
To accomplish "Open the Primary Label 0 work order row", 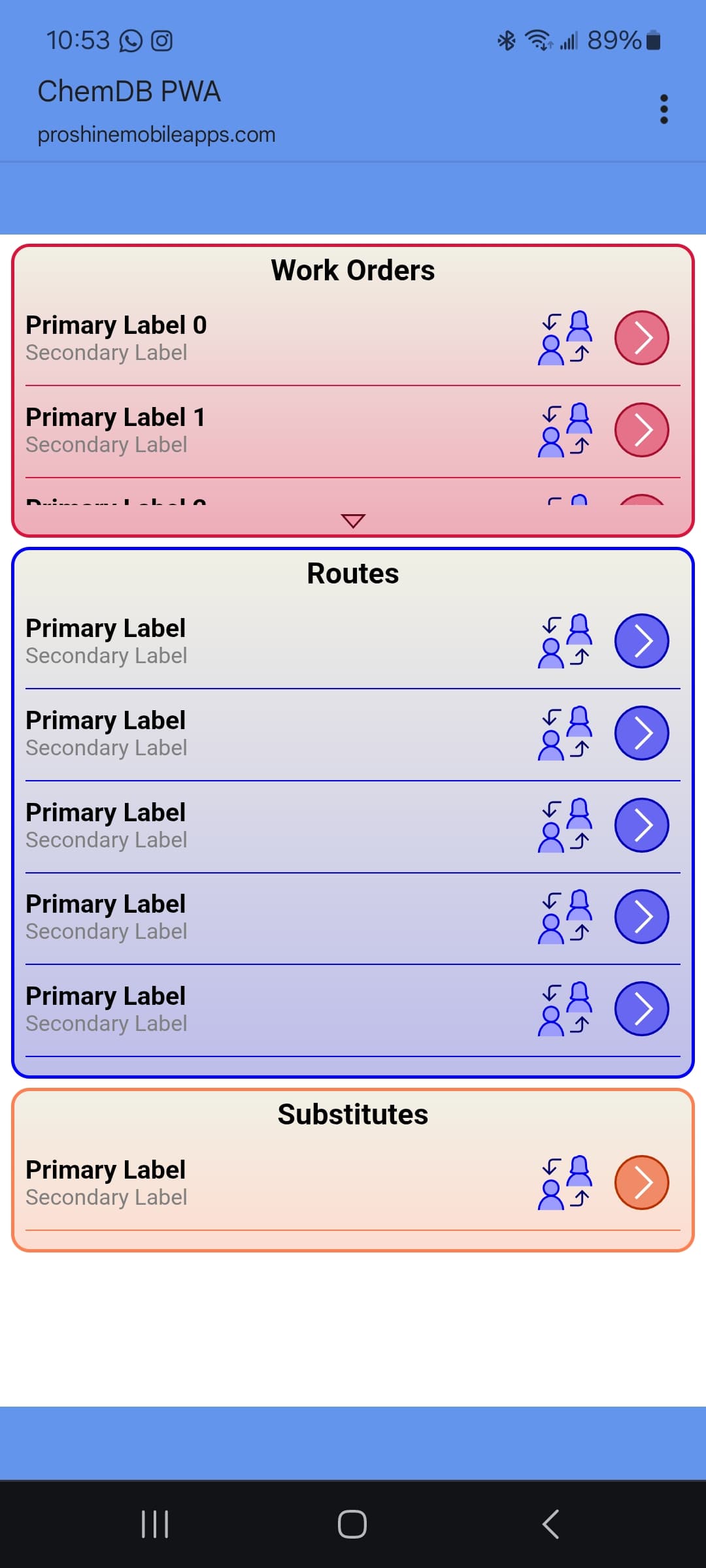I will coord(353,338).
